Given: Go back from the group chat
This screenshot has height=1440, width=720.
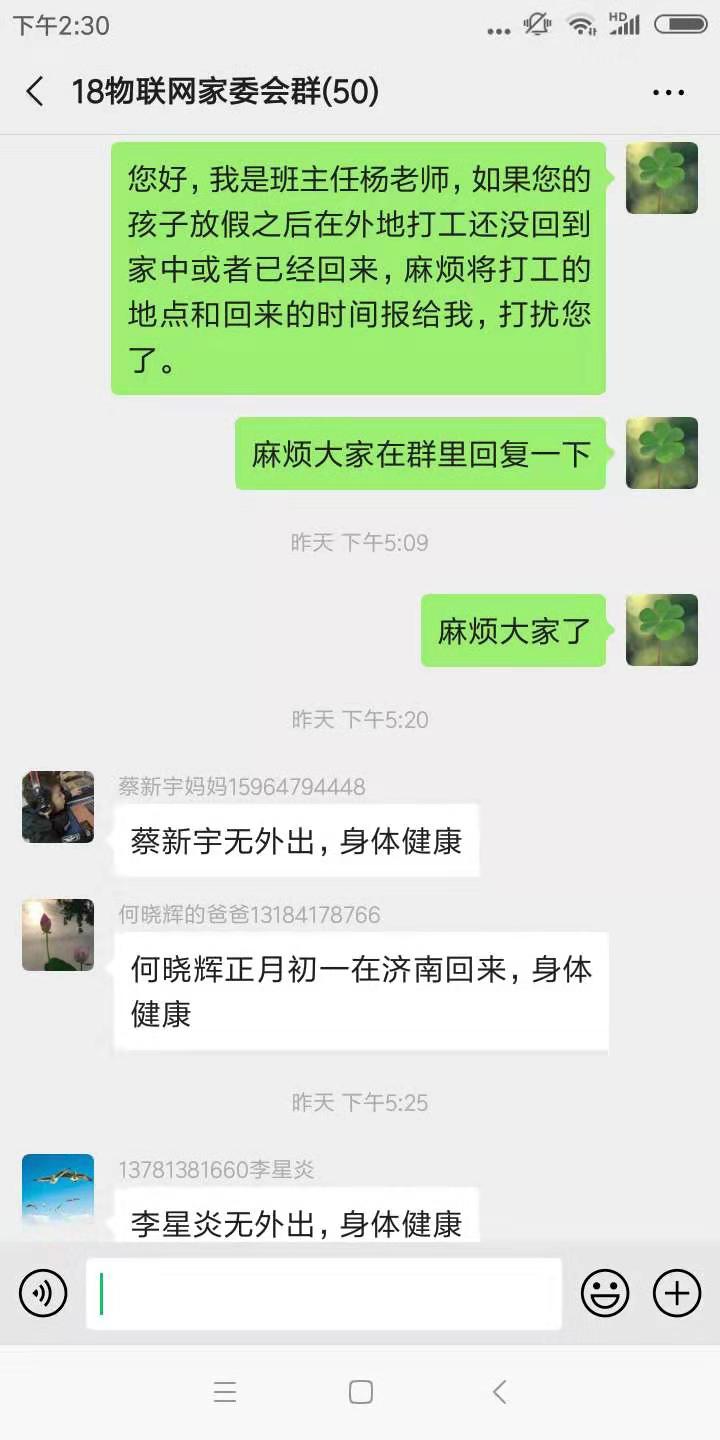Looking at the screenshot, I should [x=35, y=92].
